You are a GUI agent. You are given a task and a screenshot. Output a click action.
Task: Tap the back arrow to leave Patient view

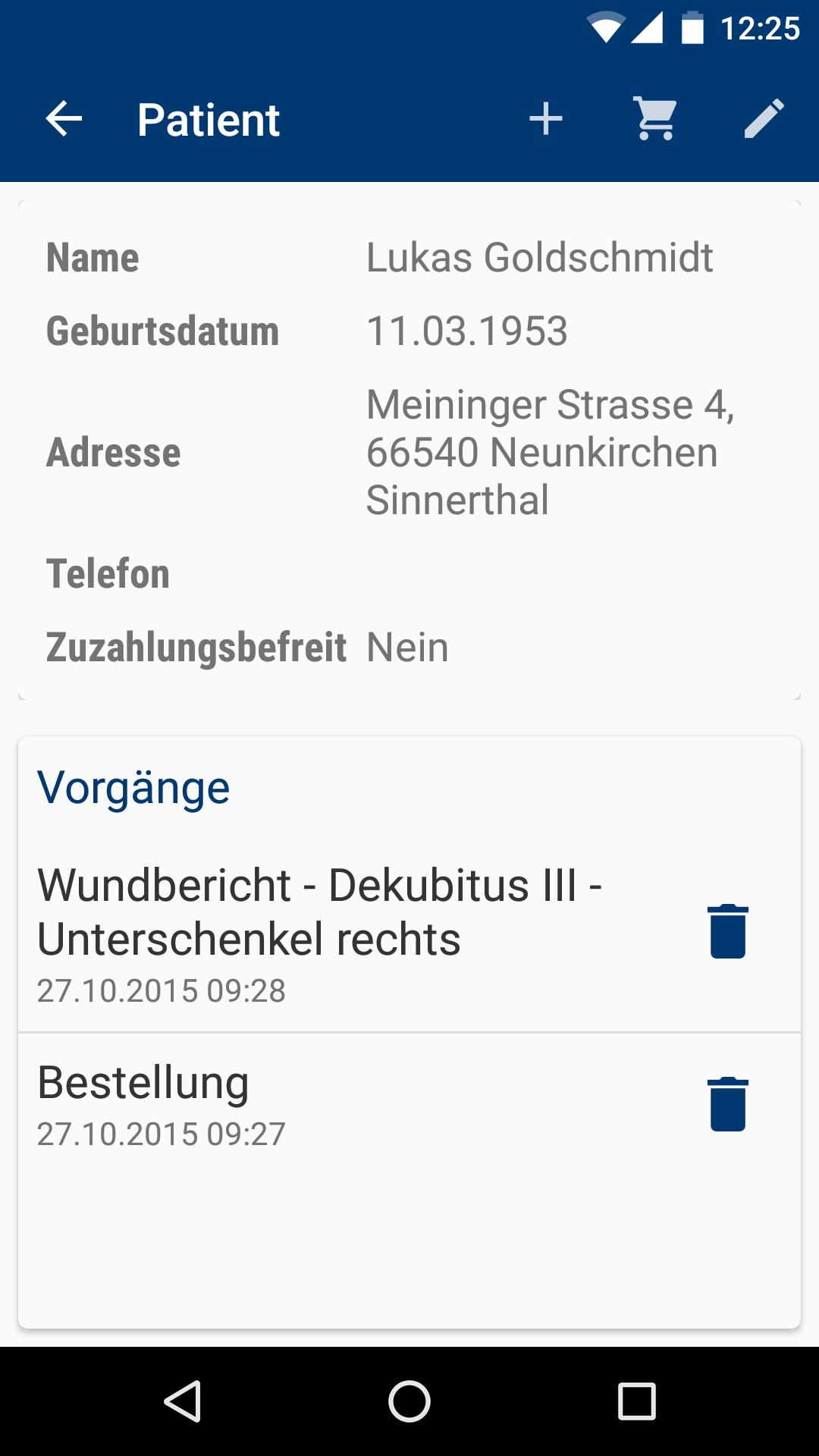point(62,118)
